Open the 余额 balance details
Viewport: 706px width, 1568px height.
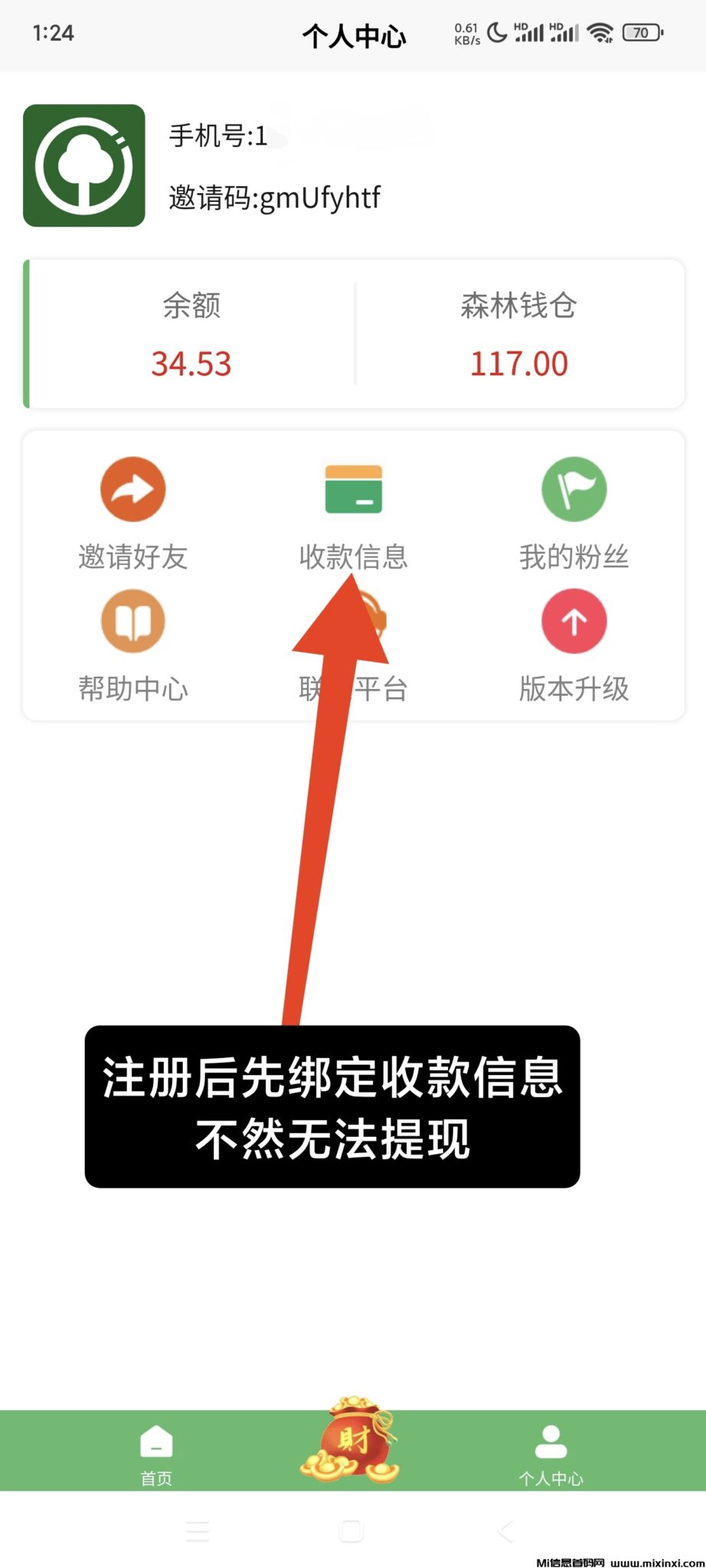pos(191,335)
